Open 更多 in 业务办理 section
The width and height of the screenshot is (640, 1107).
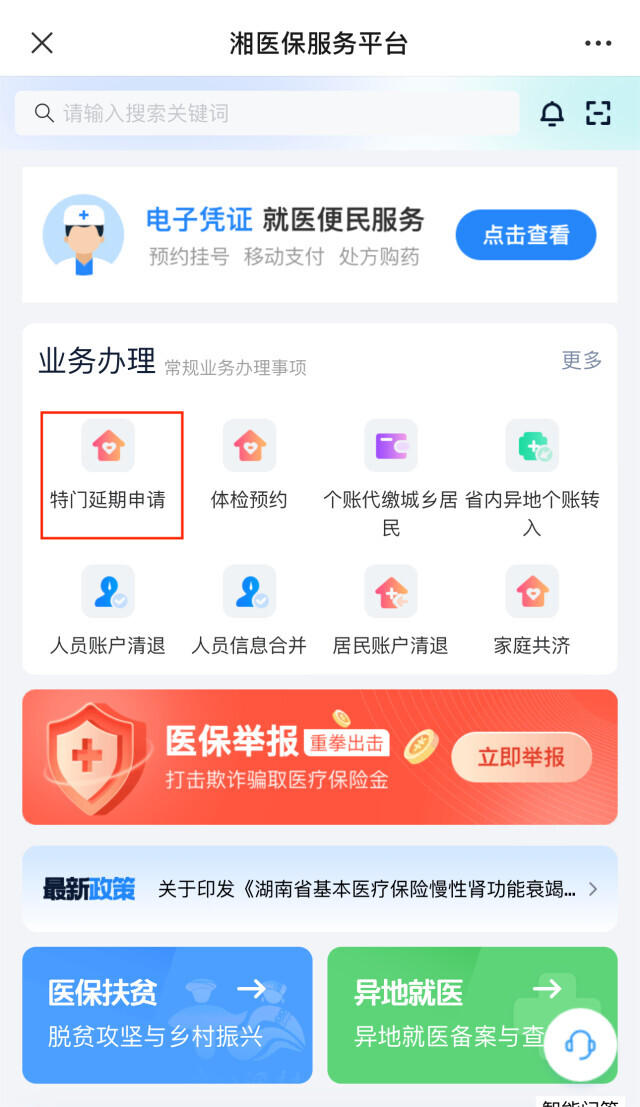(581, 360)
